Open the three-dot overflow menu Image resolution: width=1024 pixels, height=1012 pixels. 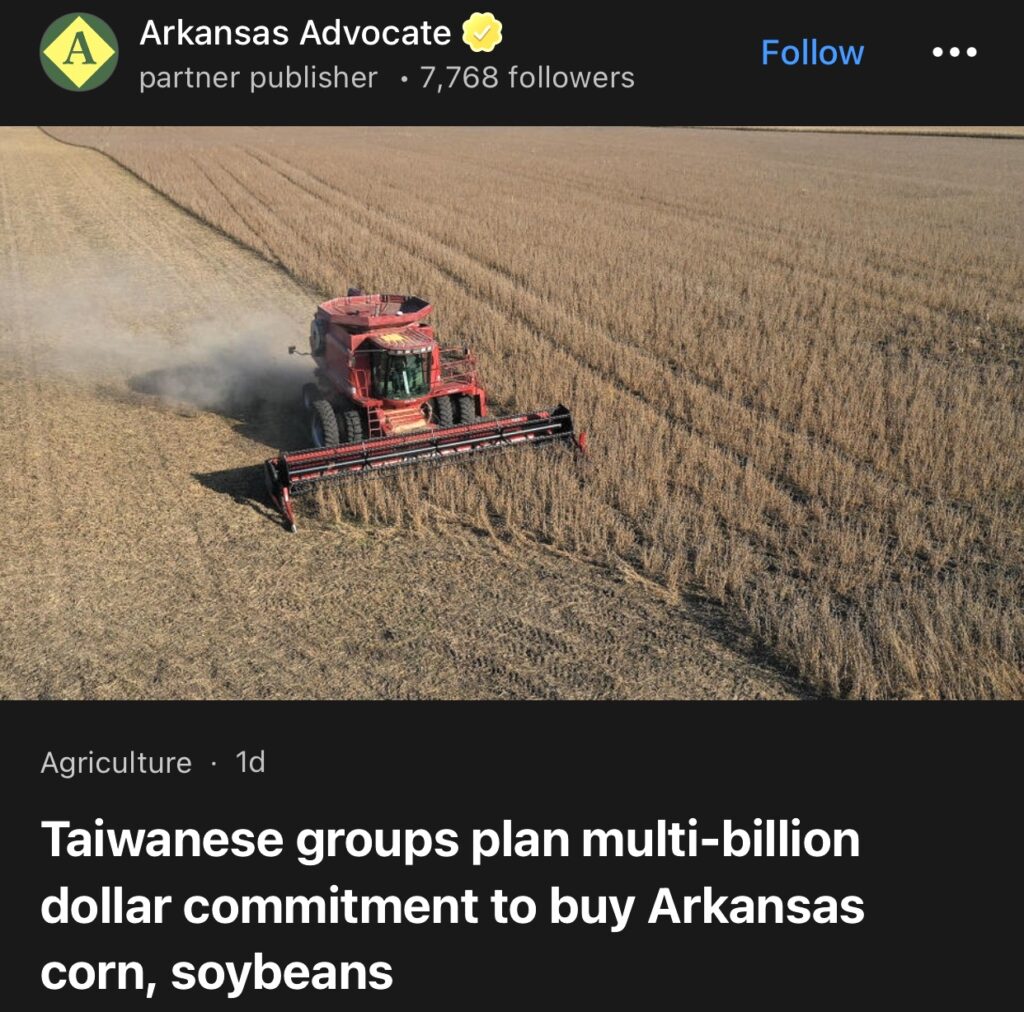point(954,53)
